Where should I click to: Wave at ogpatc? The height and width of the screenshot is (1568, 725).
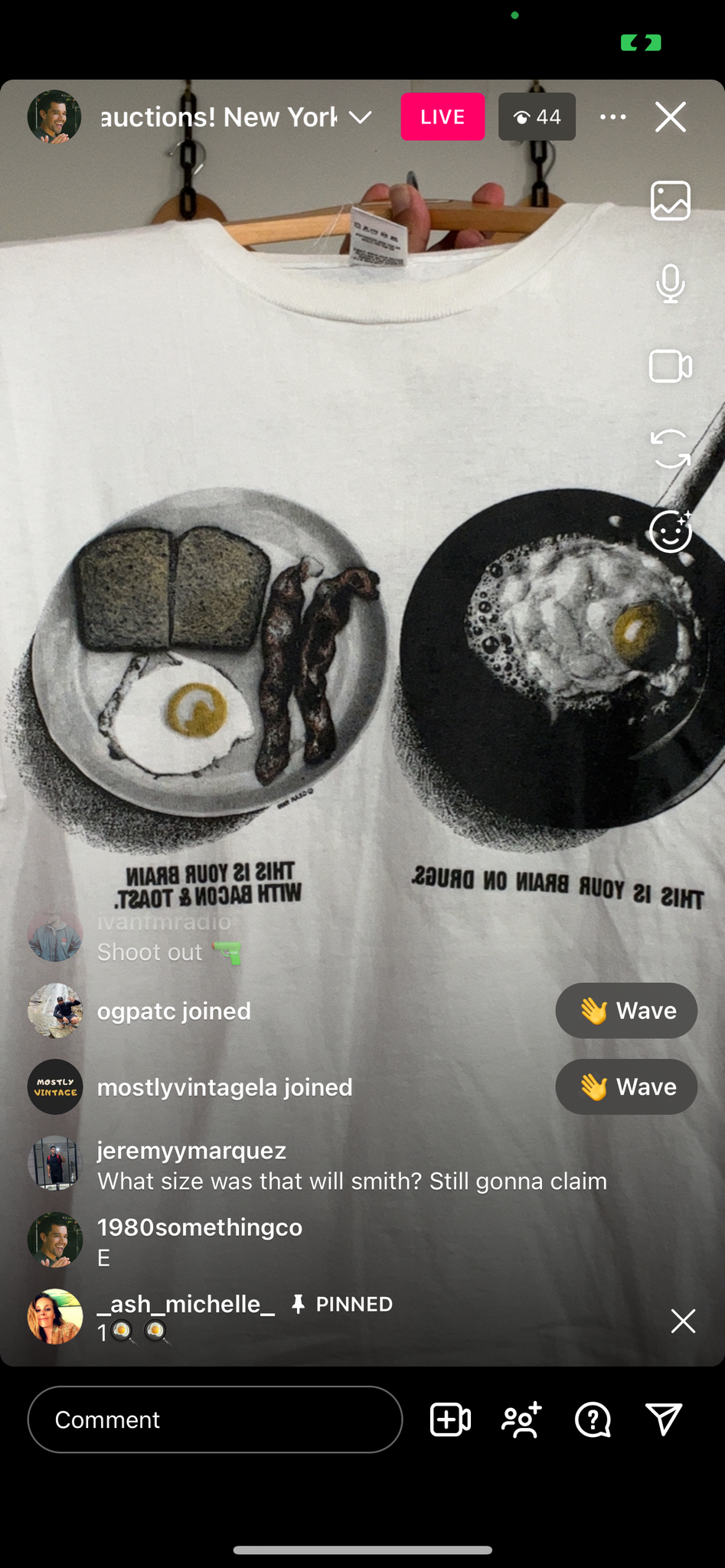625,1011
